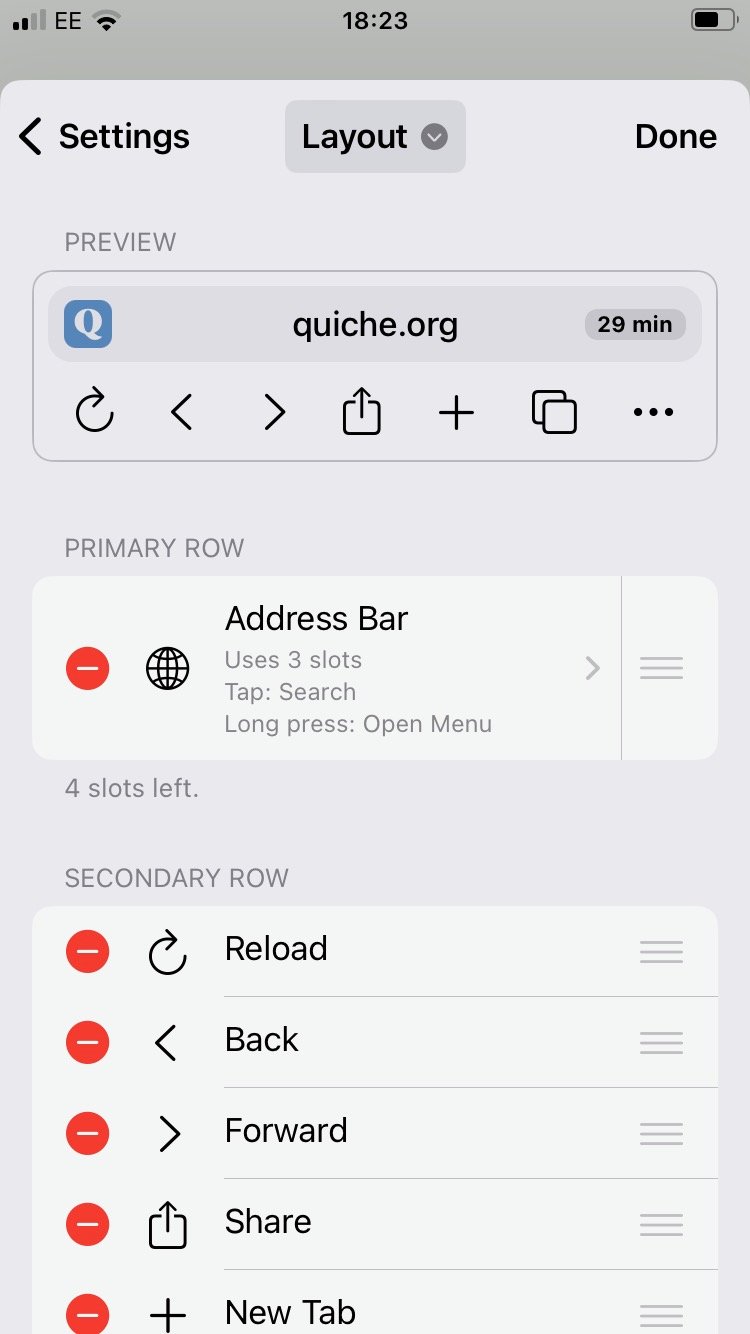
Task: Remove New Tab from secondary row
Action: pos(88,1314)
